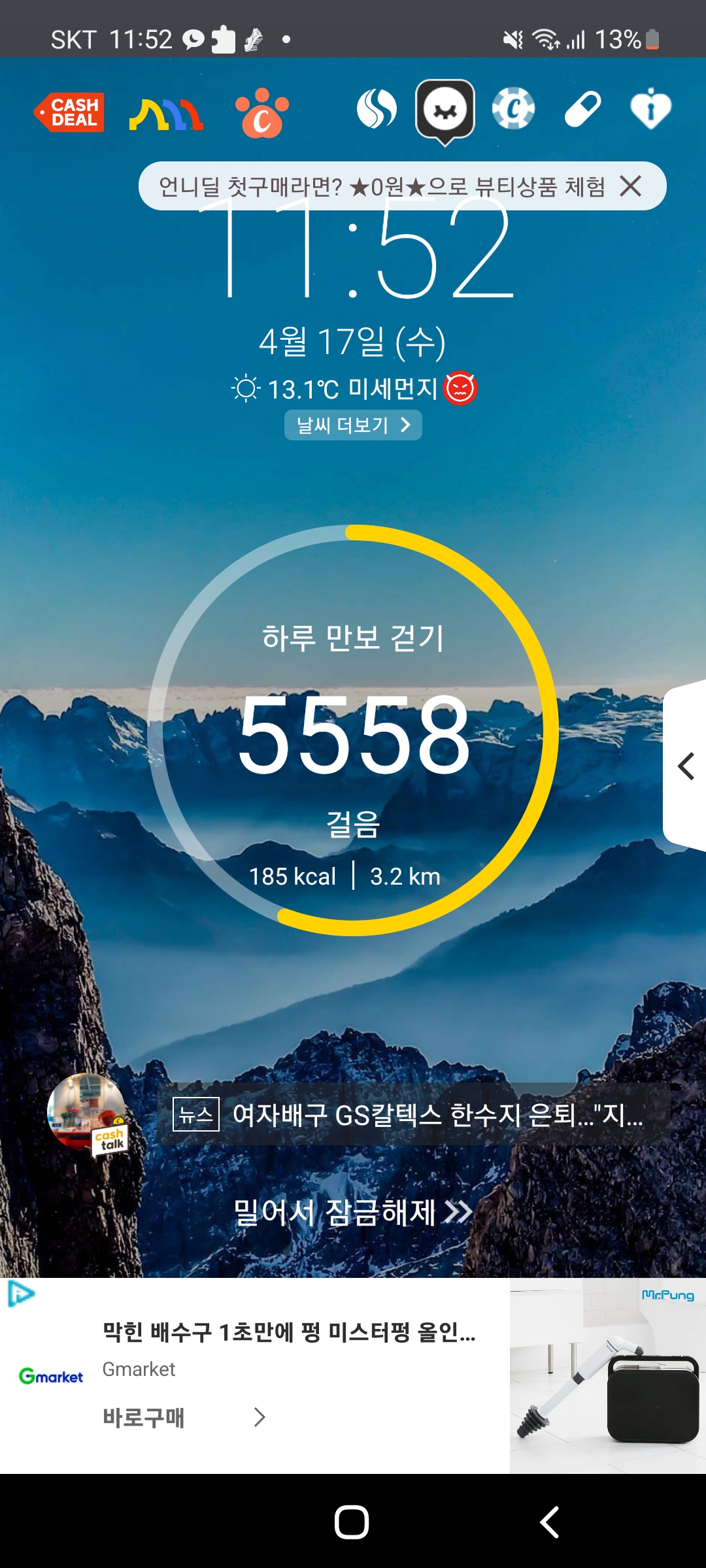The height and width of the screenshot is (1568, 706).
Task: Tap 날씨 더보기 for more weather
Action: pyautogui.click(x=353, y=425)
